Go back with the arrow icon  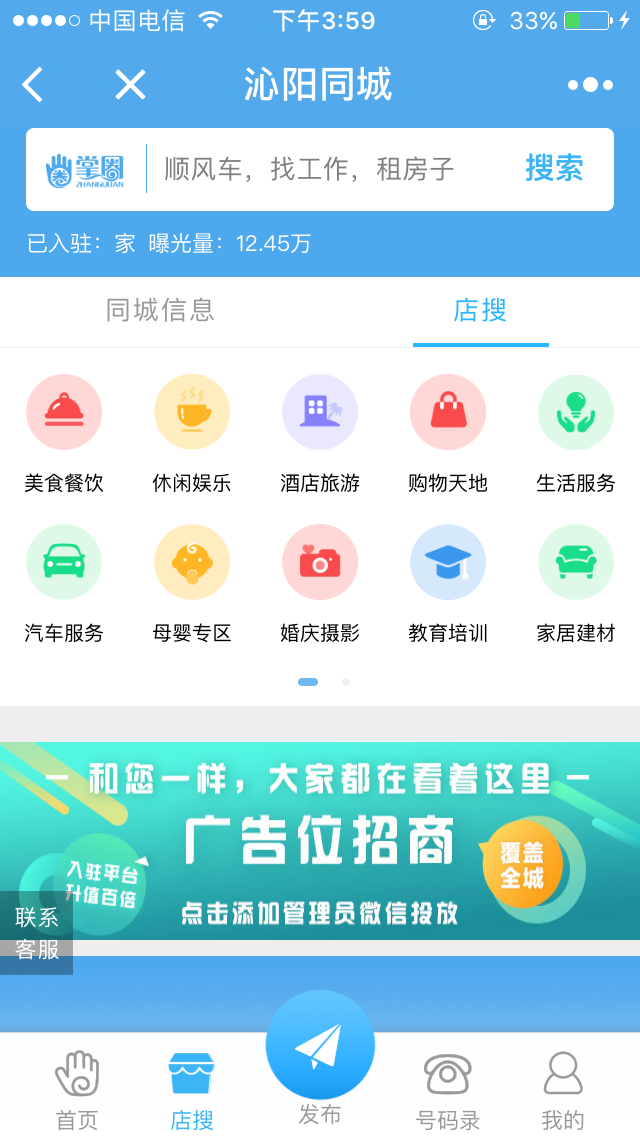point(33,85)
